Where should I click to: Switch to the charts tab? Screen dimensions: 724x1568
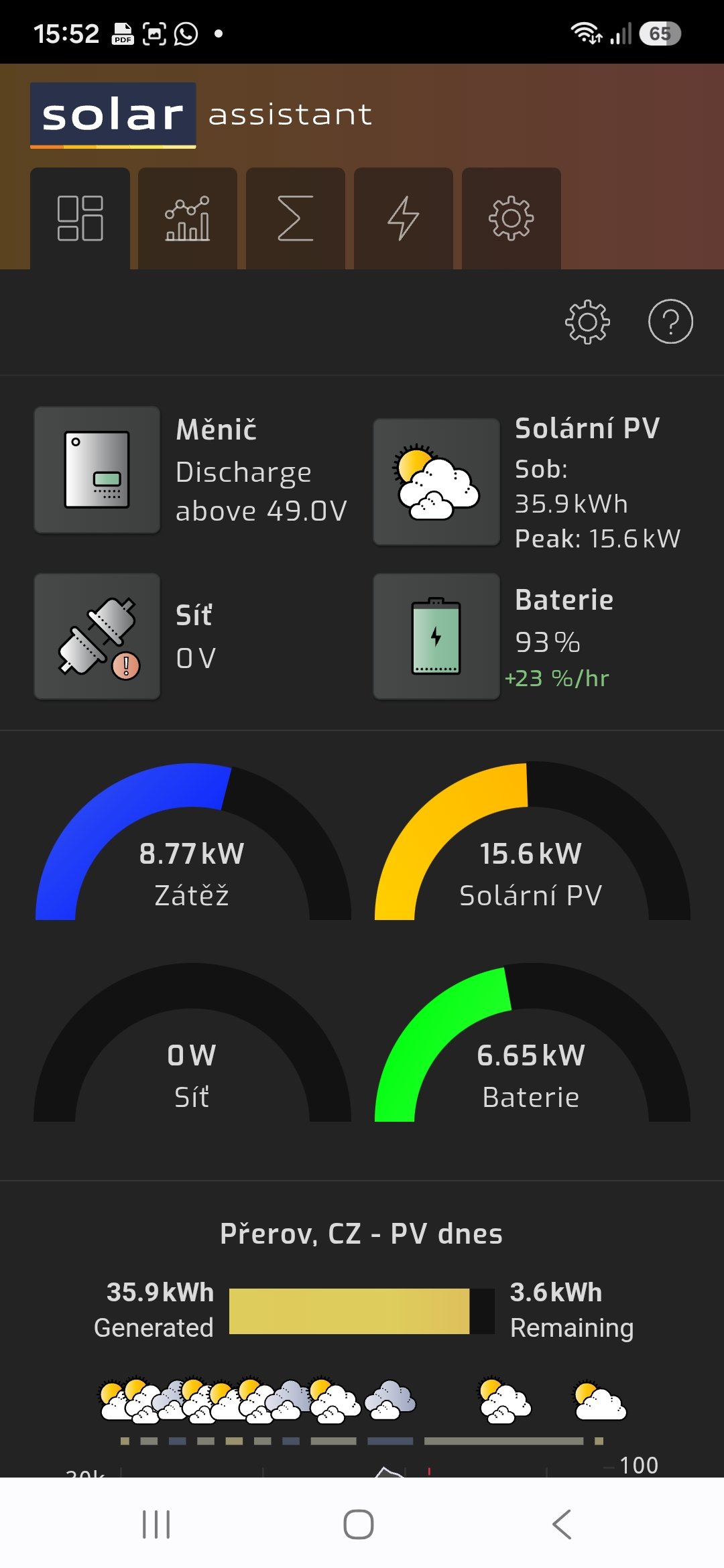188,218
